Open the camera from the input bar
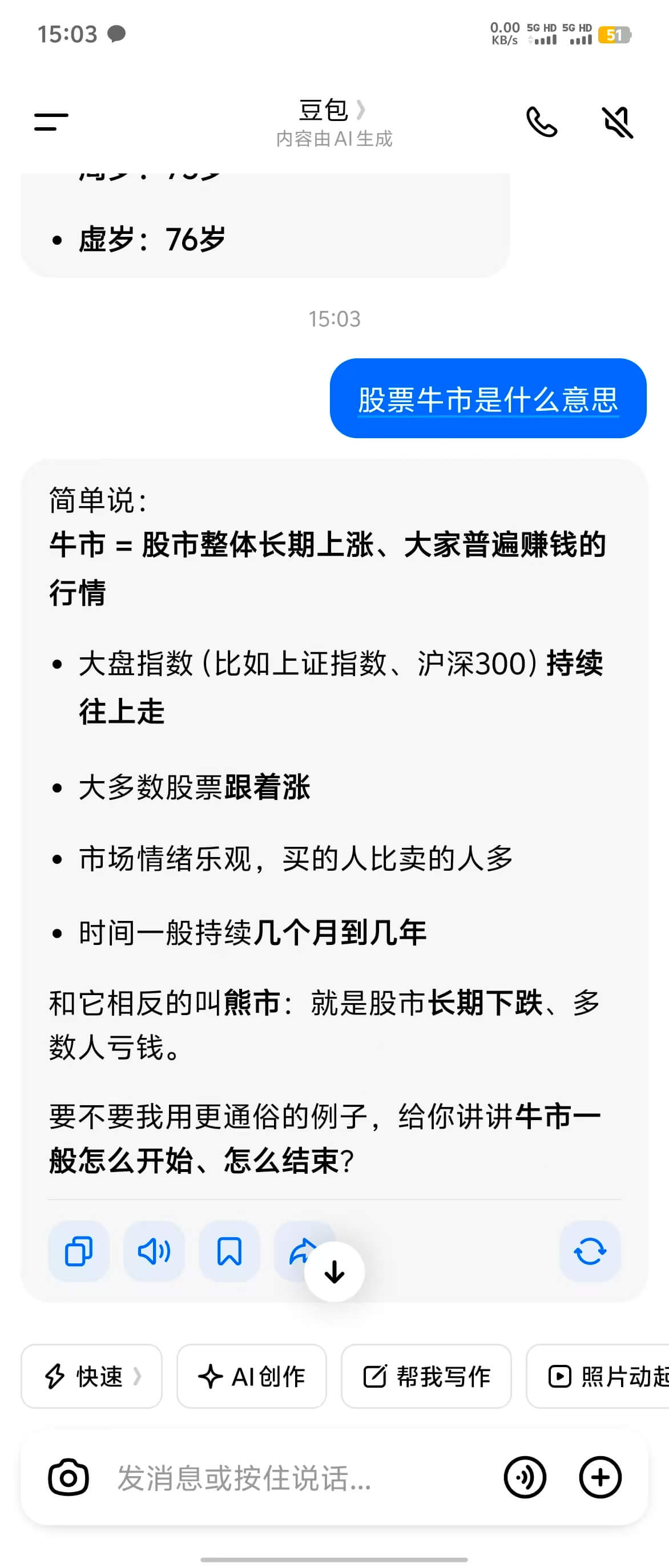669x1568 pixels. 68,1477
